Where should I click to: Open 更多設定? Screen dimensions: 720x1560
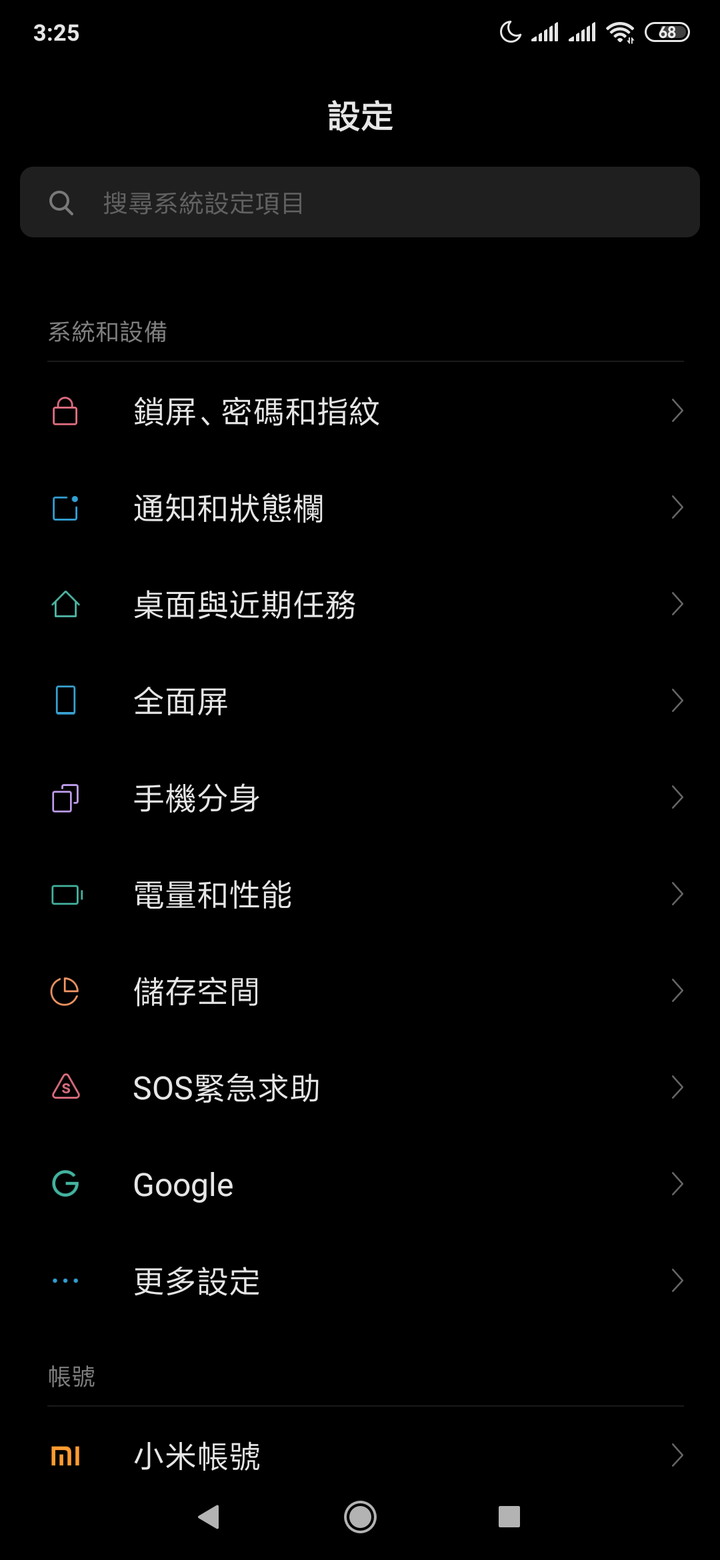360,1281
